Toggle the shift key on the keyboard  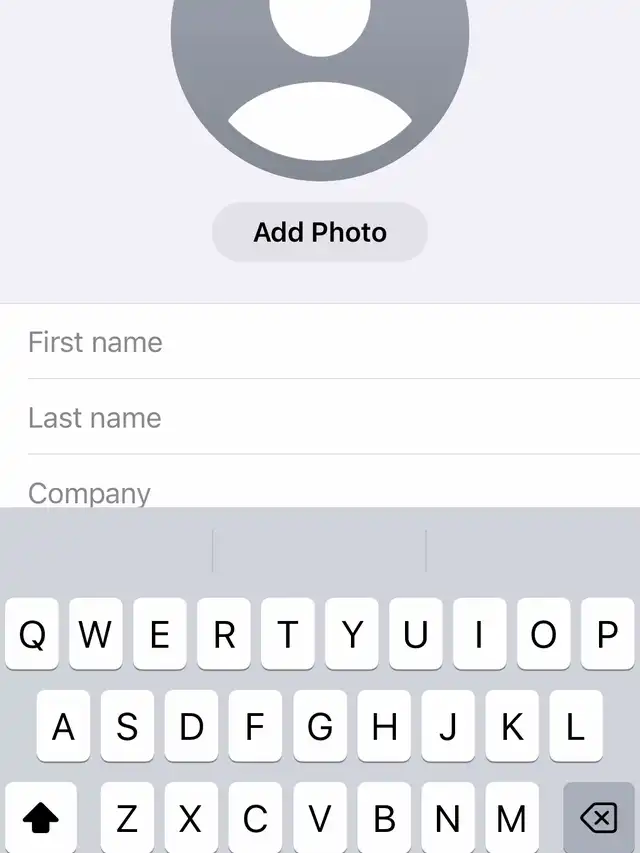40,819
